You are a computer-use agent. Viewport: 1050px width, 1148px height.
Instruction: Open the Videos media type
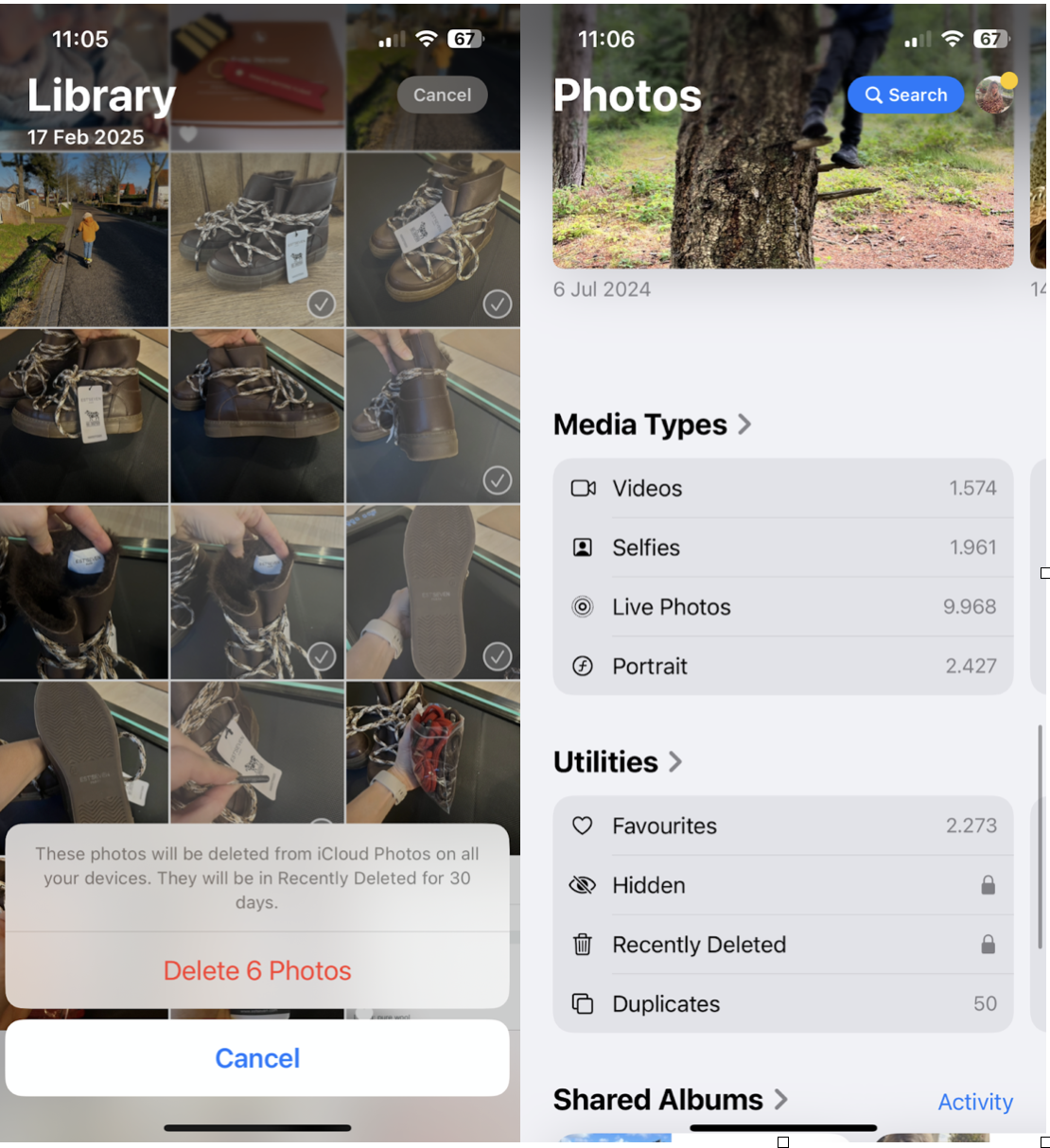click(782, 488)
